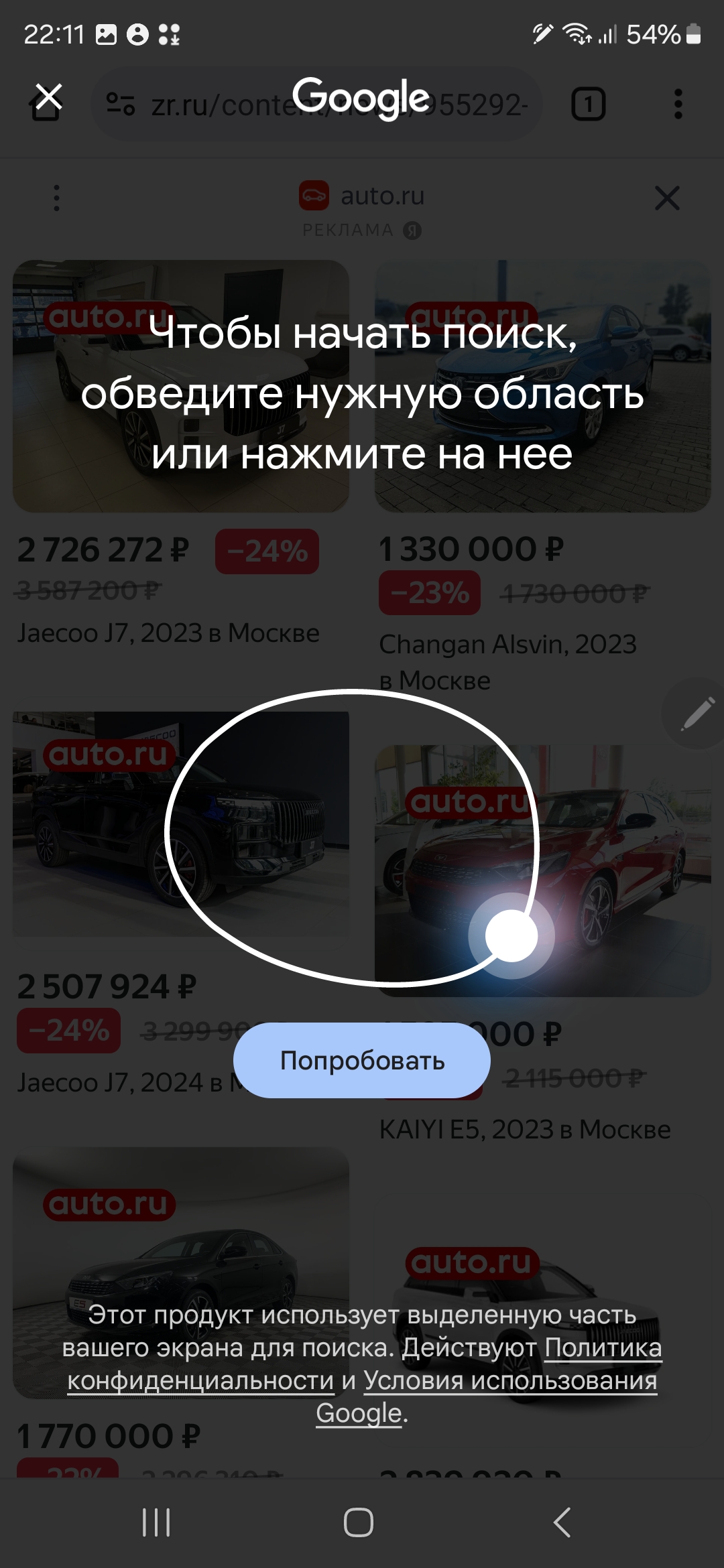This screenshot has height=1568, width=724.
Task: Open the recent apps view
Action: pos(156,1522)
